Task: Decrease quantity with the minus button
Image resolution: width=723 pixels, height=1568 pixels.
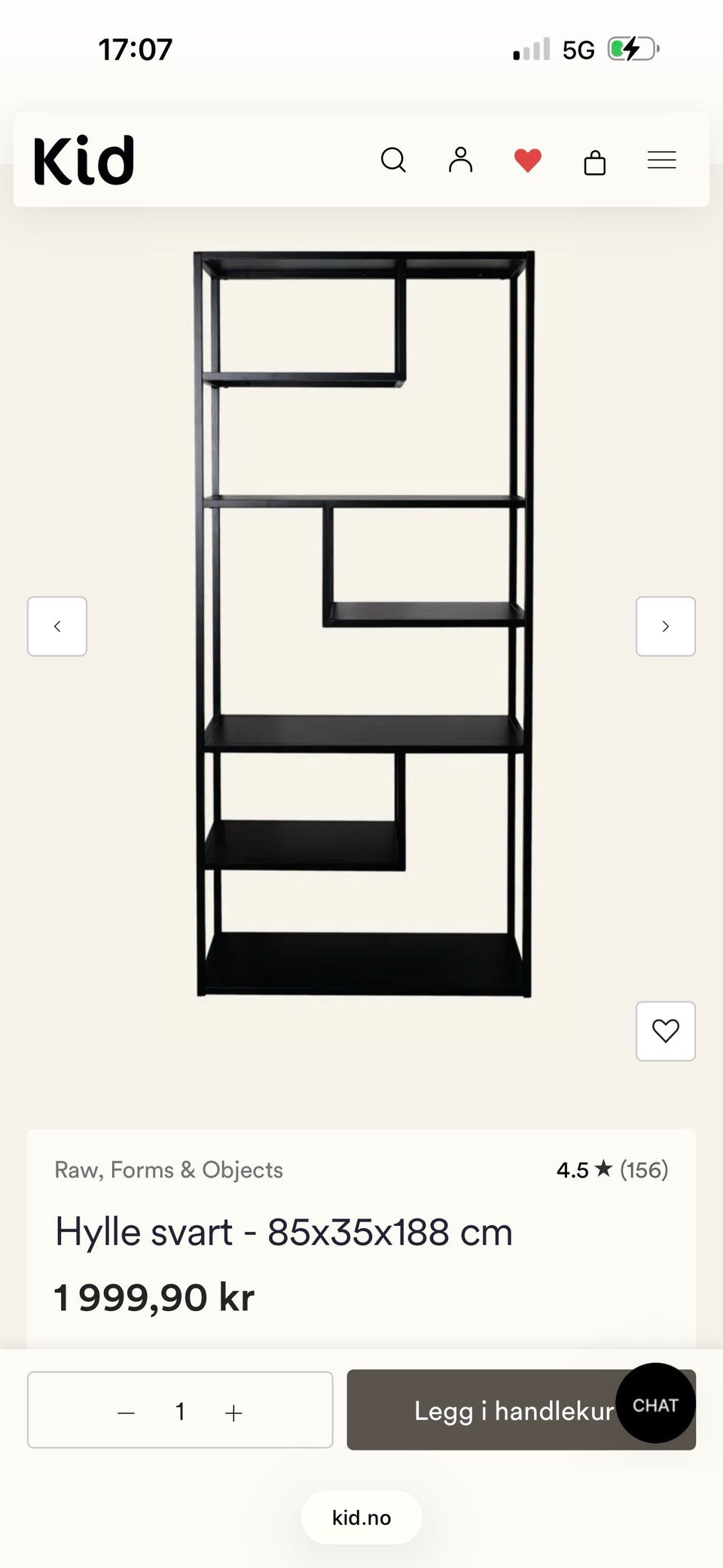Action: [x=127, y=1413]
